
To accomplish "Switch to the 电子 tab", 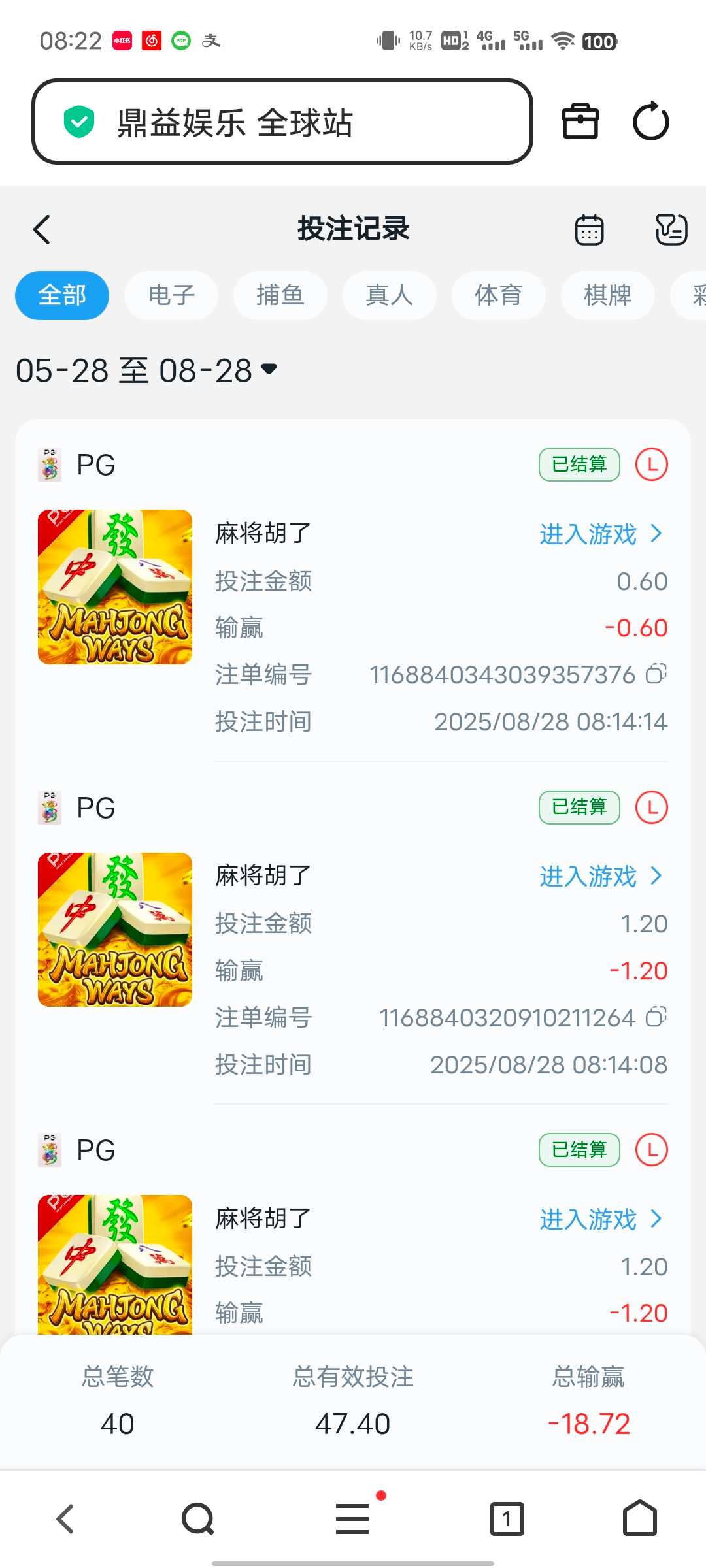I will (171, 295).
